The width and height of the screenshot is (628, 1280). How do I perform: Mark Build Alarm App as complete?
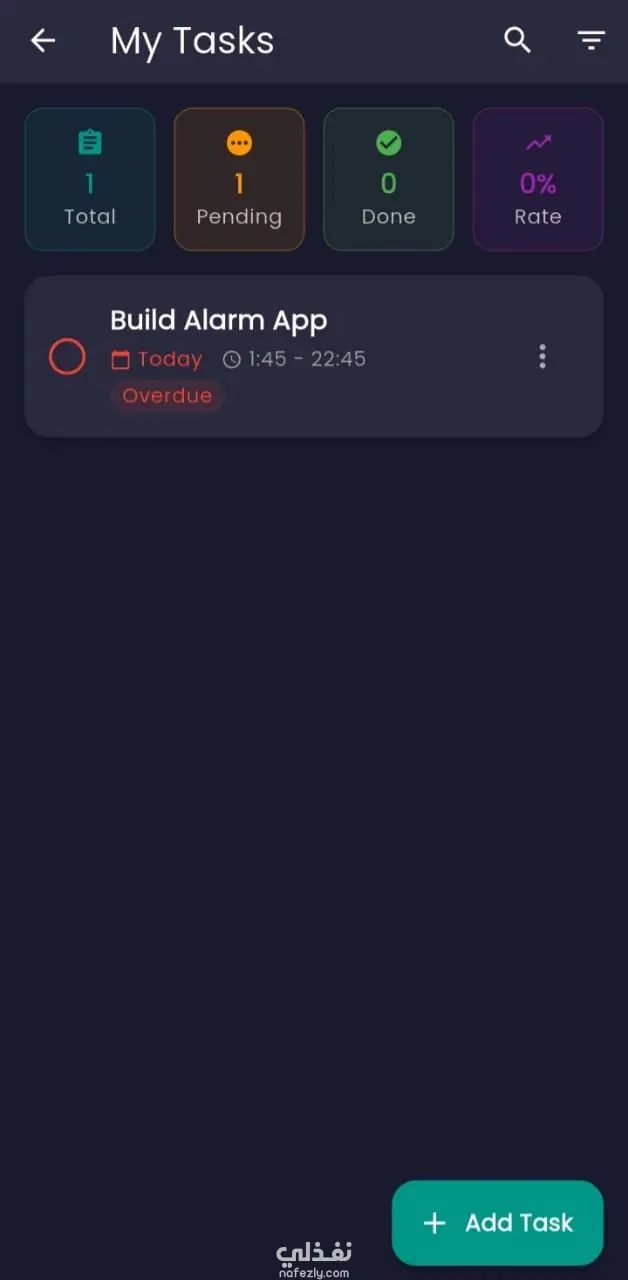(x=67, y=357)
